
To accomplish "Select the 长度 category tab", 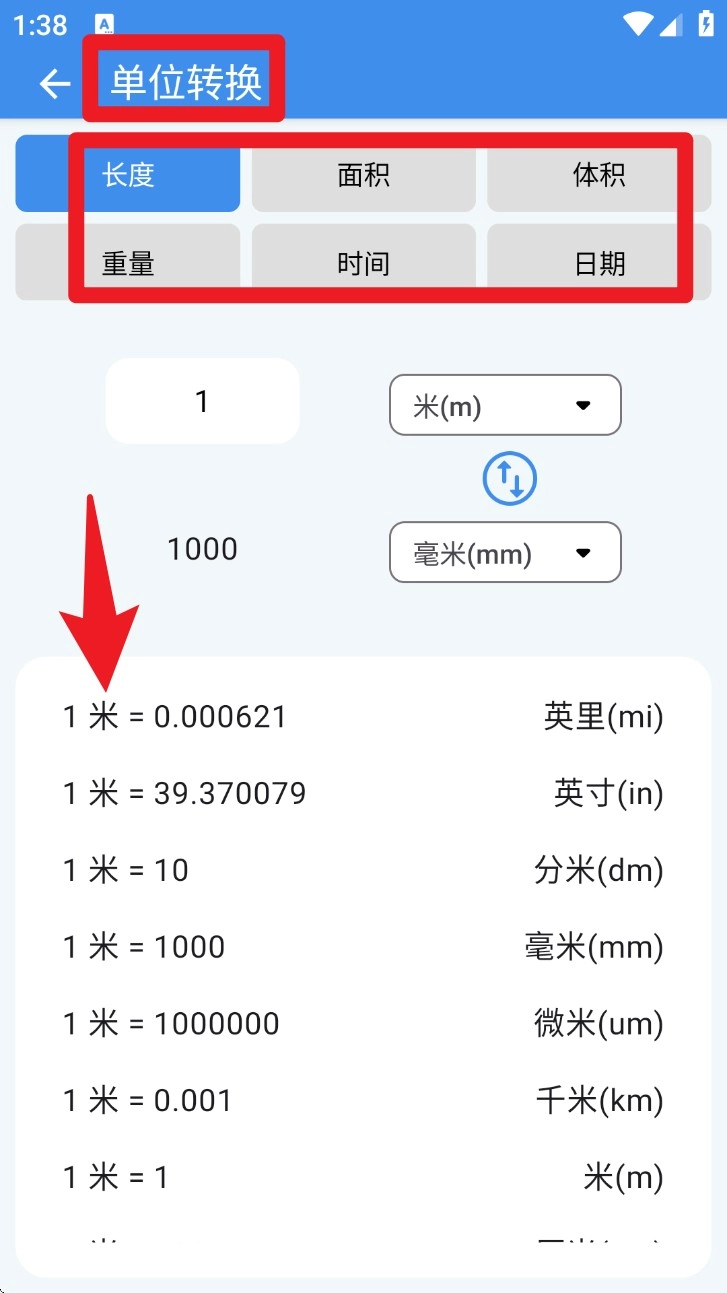I will (128, 176).
